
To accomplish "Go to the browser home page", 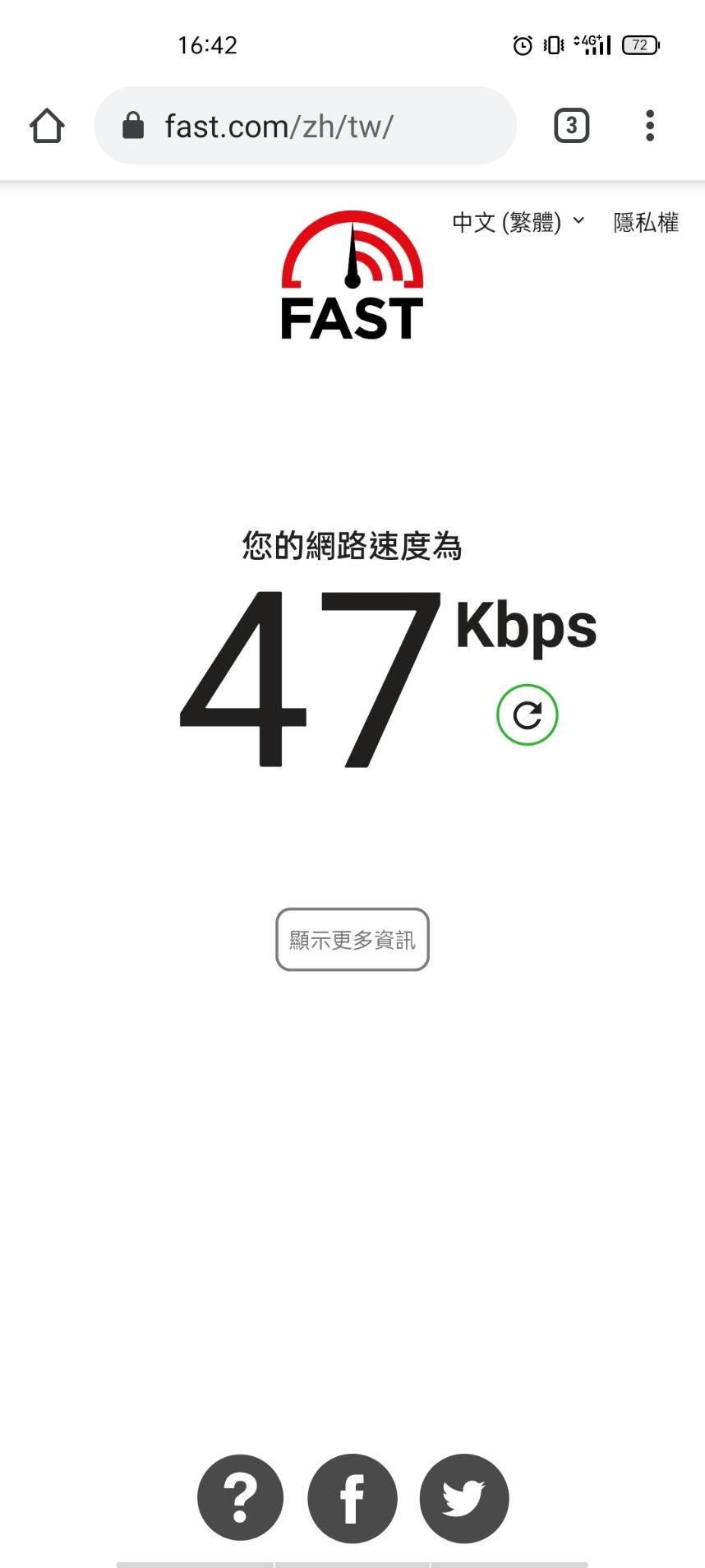I will [x=47, y=126].
